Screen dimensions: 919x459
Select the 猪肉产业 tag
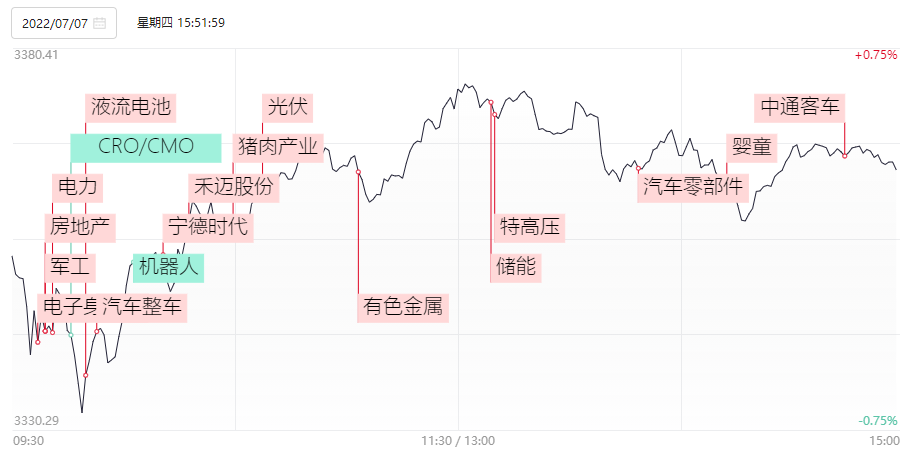pos(278,147)
